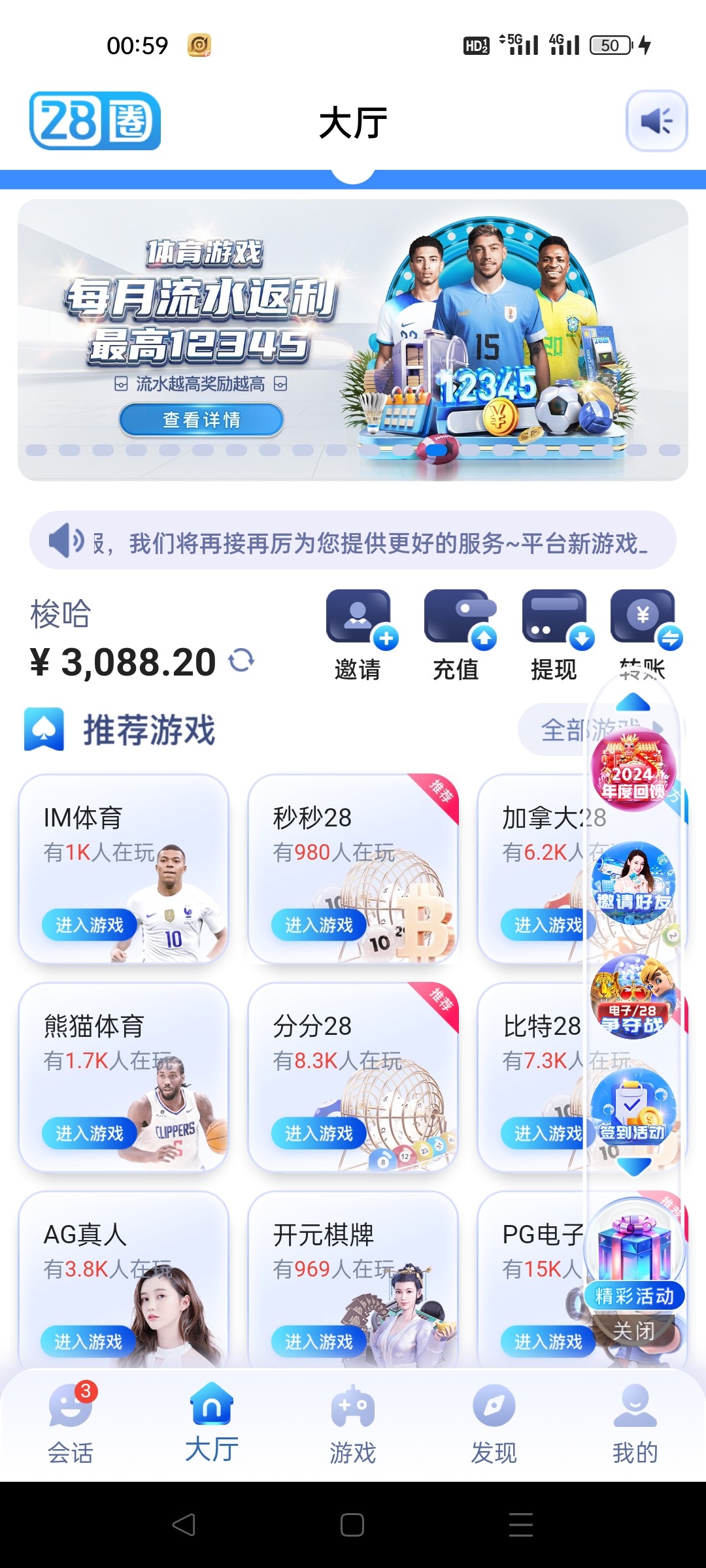
Task: Enter the 开元棋牌 game
Action: point(319,1342)
